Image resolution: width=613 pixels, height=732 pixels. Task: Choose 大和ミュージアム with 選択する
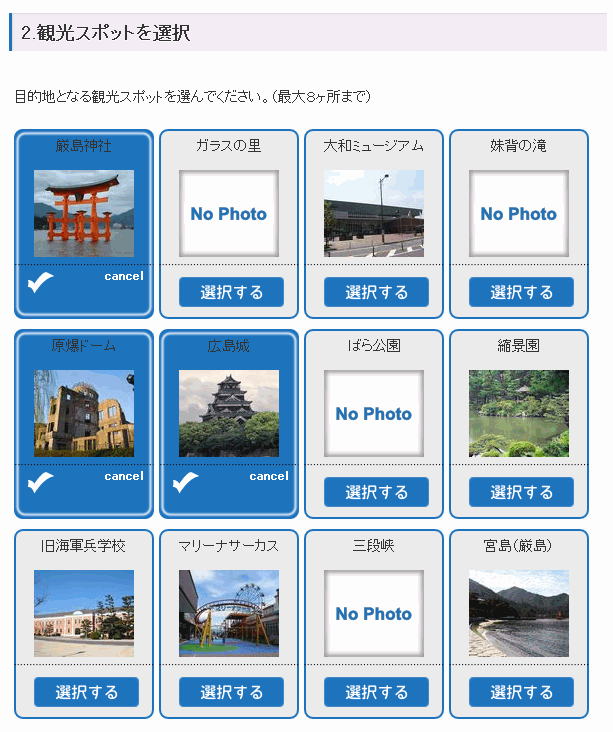[x=376, y=292]
